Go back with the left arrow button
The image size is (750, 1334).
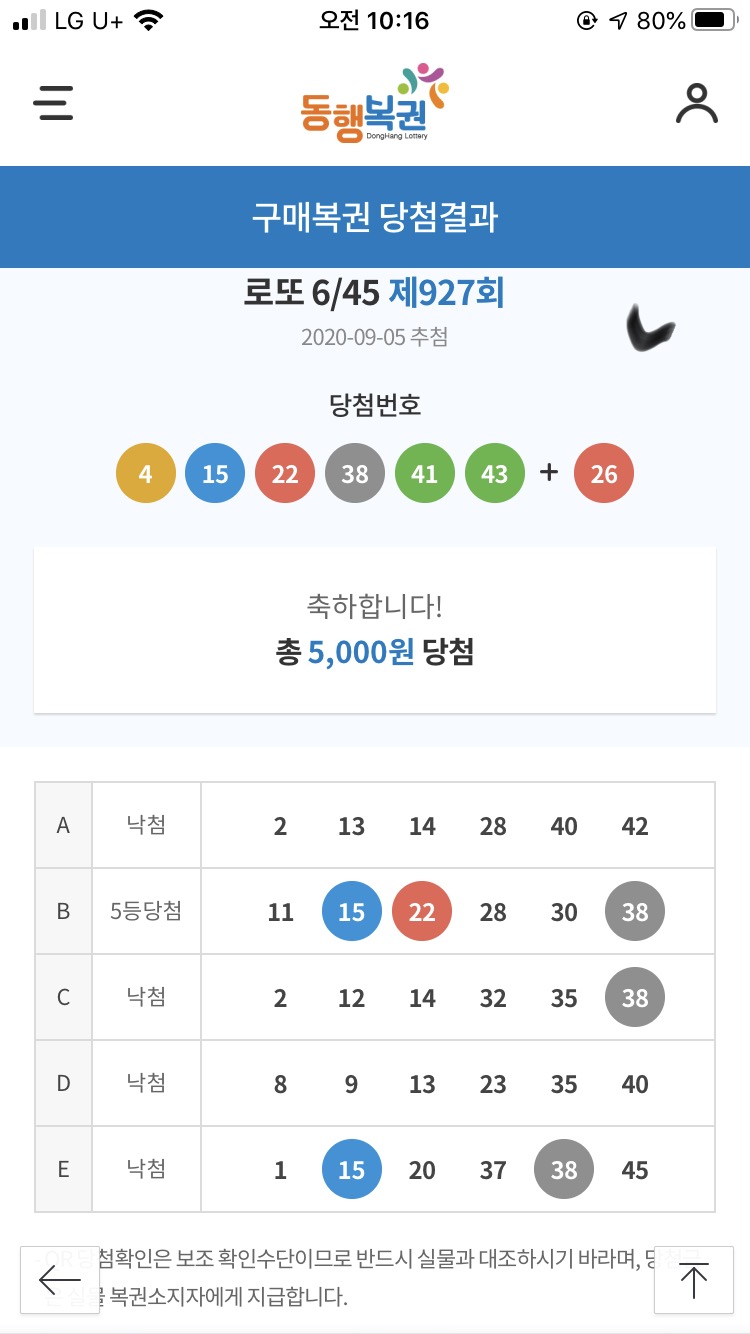coord(60,1280)
